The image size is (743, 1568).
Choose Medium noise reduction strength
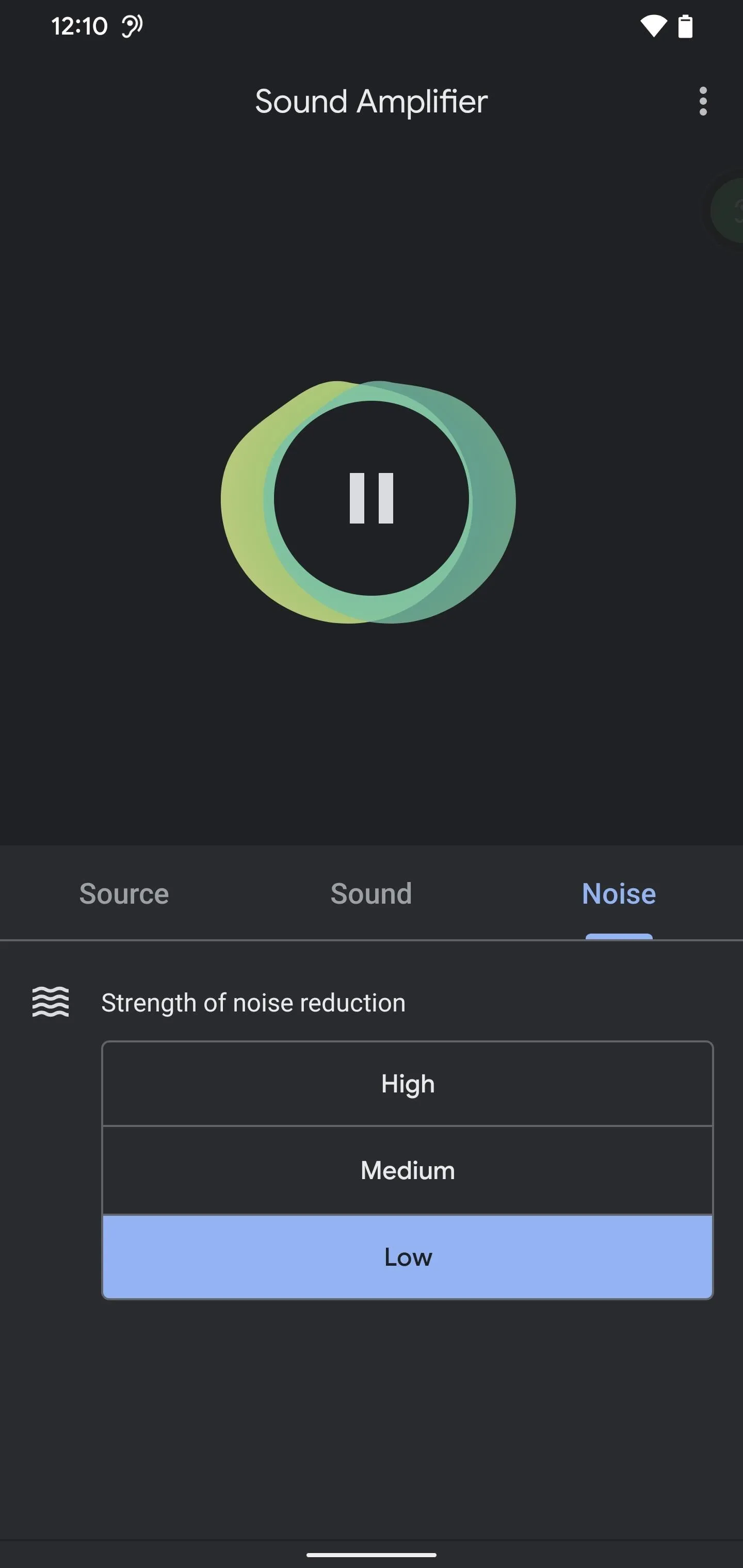[x=408, y=1170]
